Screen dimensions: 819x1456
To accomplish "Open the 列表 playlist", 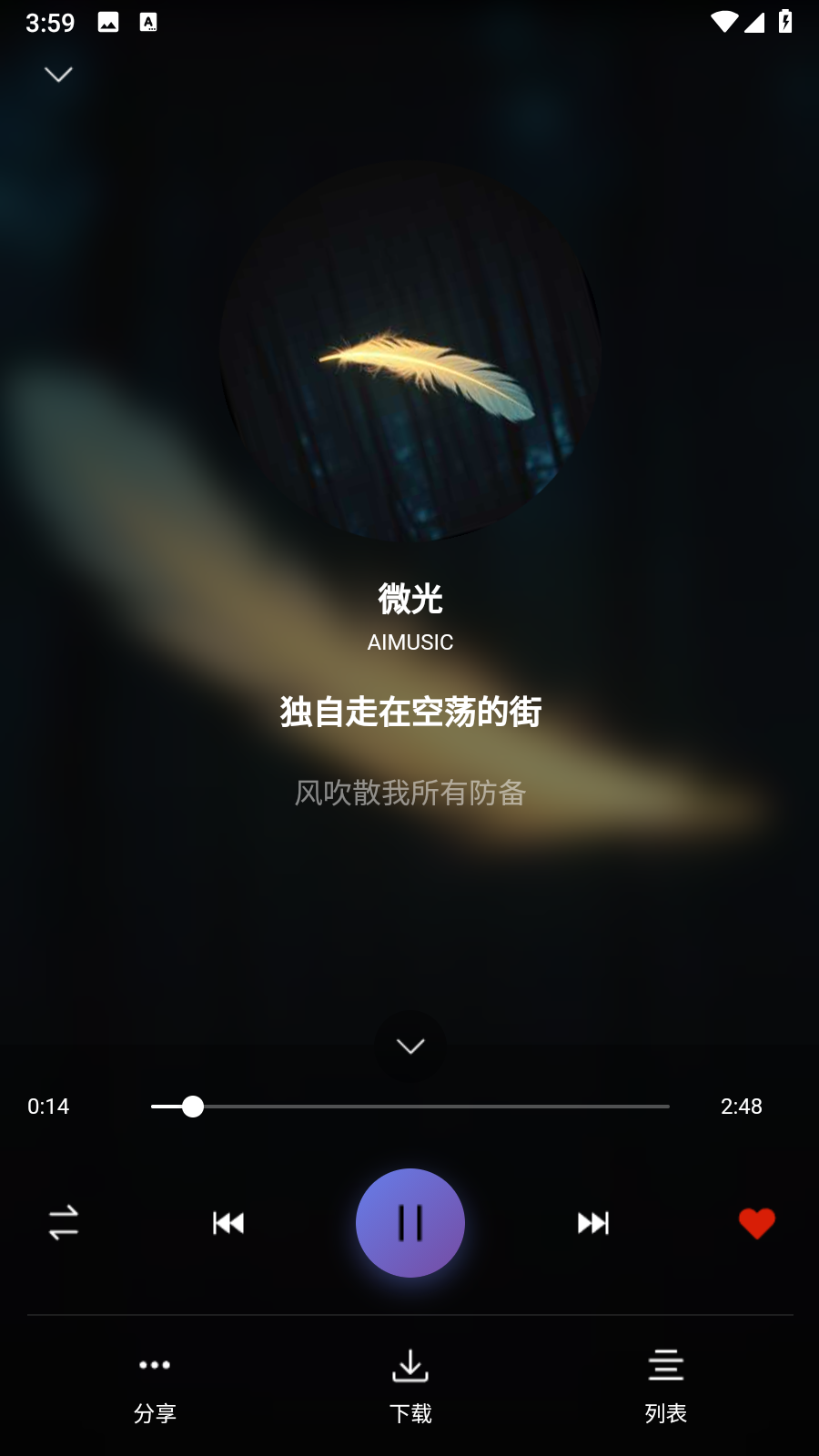I will pos(665,1385).
